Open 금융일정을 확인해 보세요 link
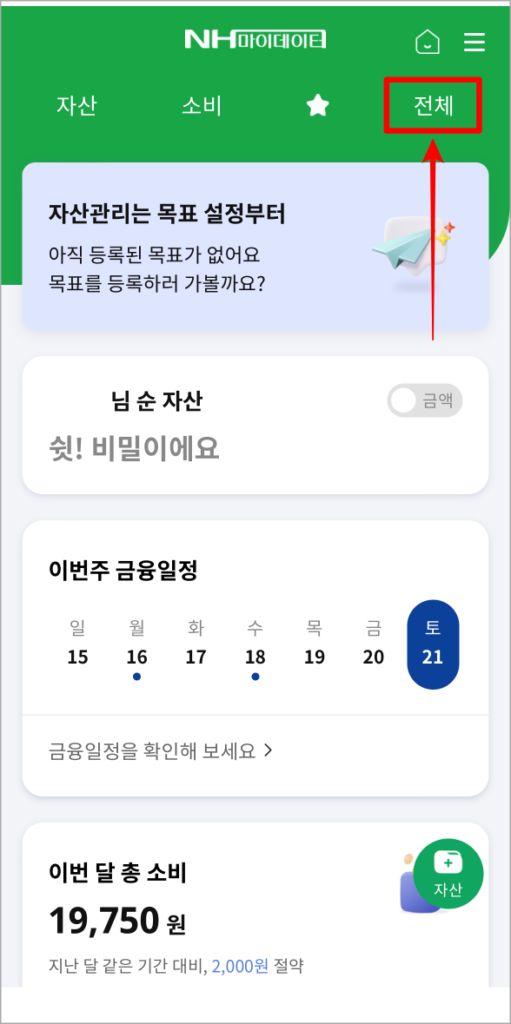This screenshot has width=511, height=1024. click(160, 751)
